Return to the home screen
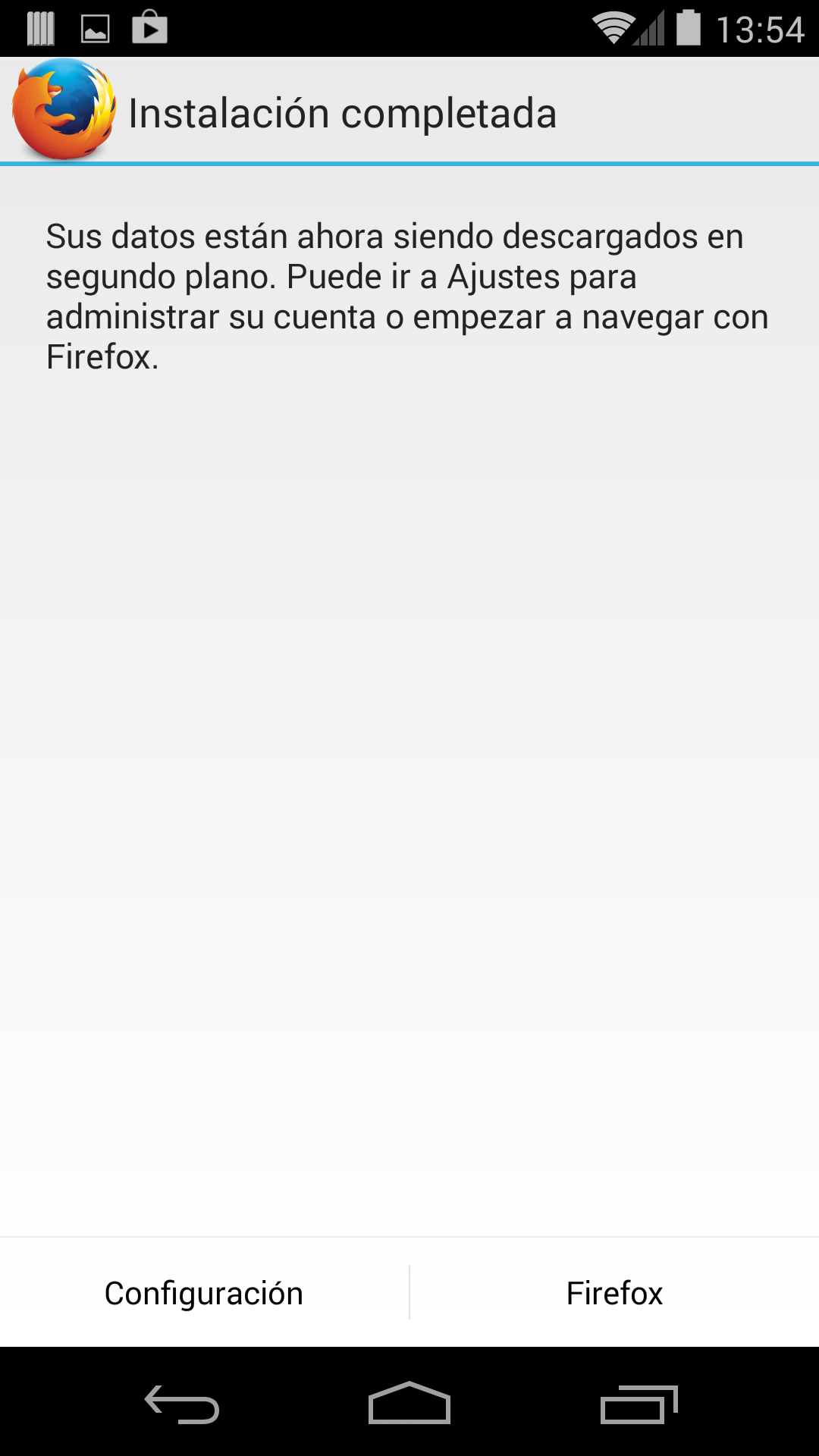Image resolution: width=819 pixels, height=1456 pixels. tap(409, 1404)
